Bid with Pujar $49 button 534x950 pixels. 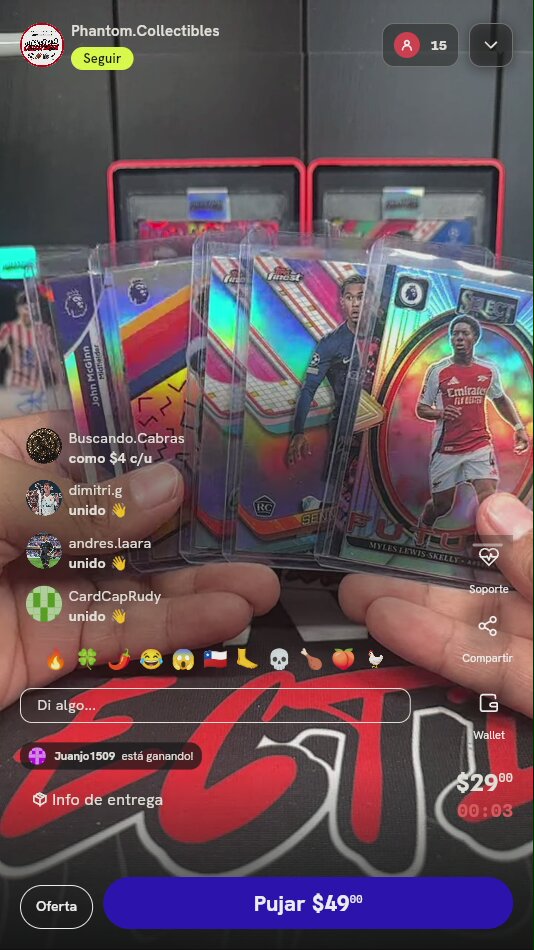pos(308,903)
